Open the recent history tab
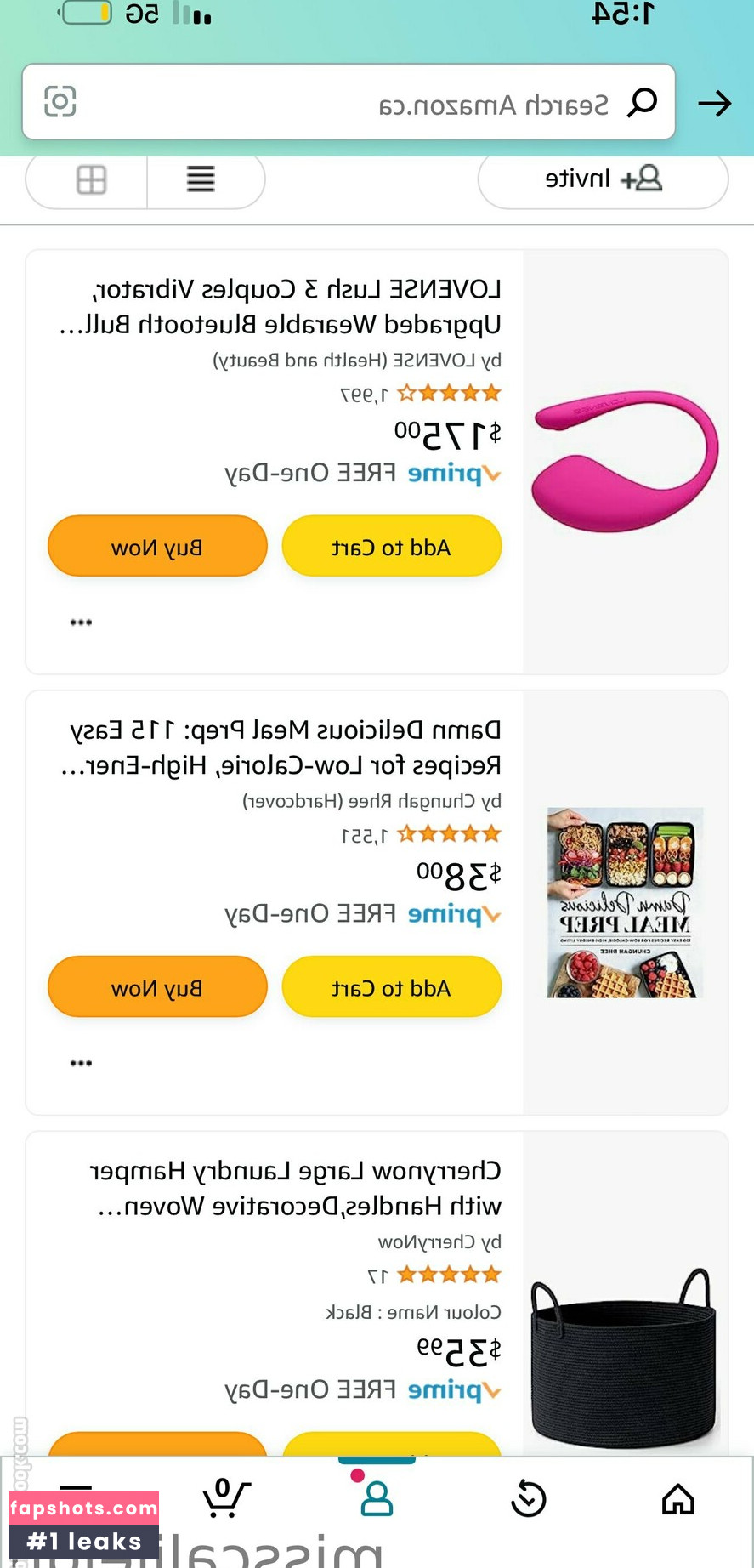This screenshot has height=1568, width=754. click(528, 1499)
